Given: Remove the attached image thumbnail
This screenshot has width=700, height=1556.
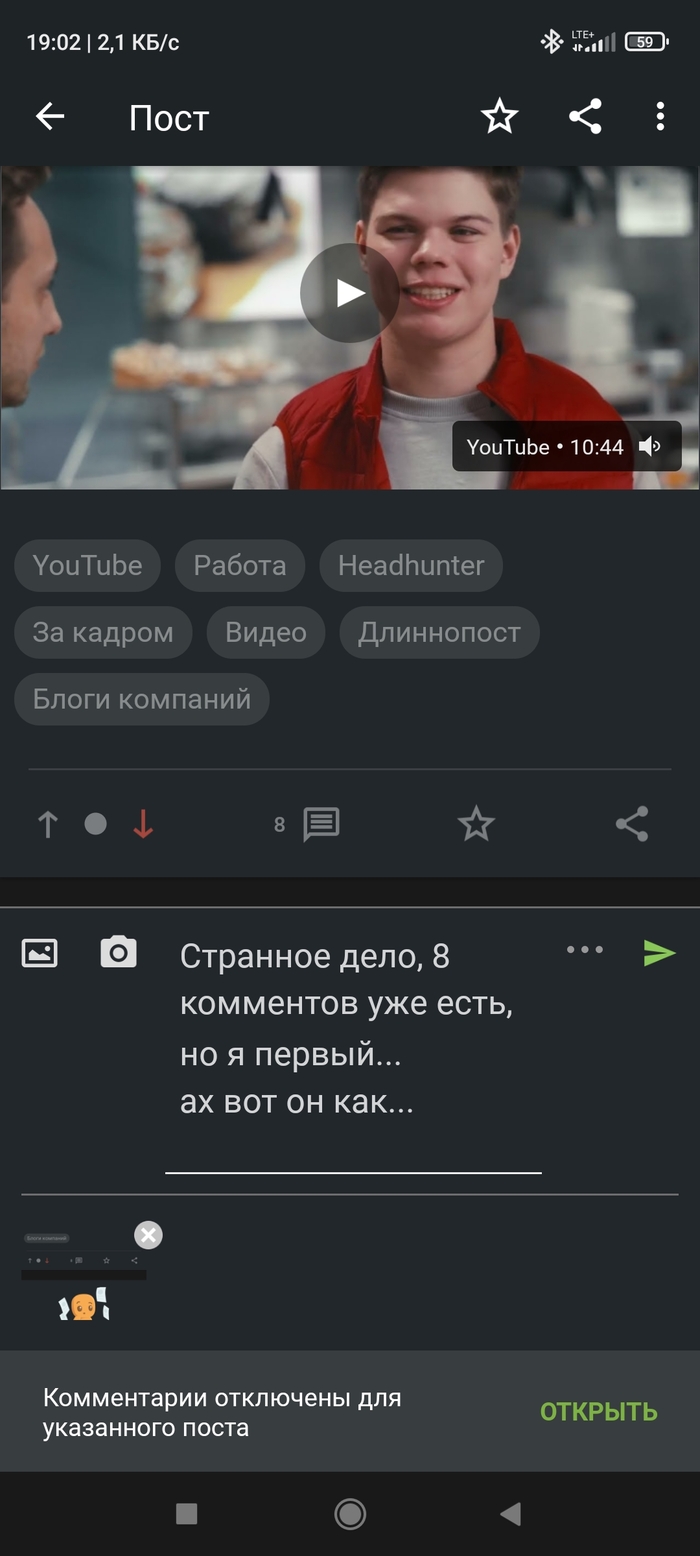Looking at the screenshot, I should [x=148, y=1236].
